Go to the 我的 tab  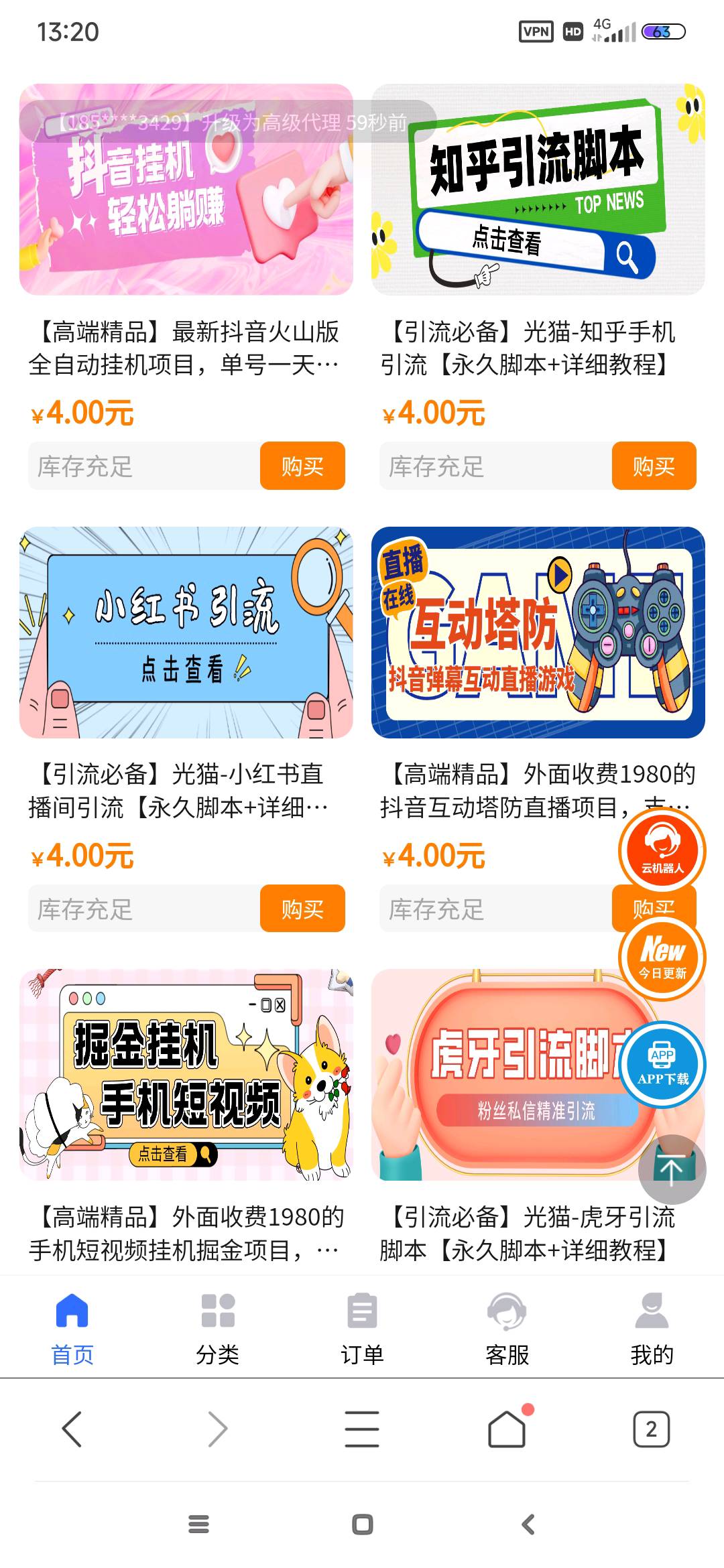click(x=652, y=1328)
